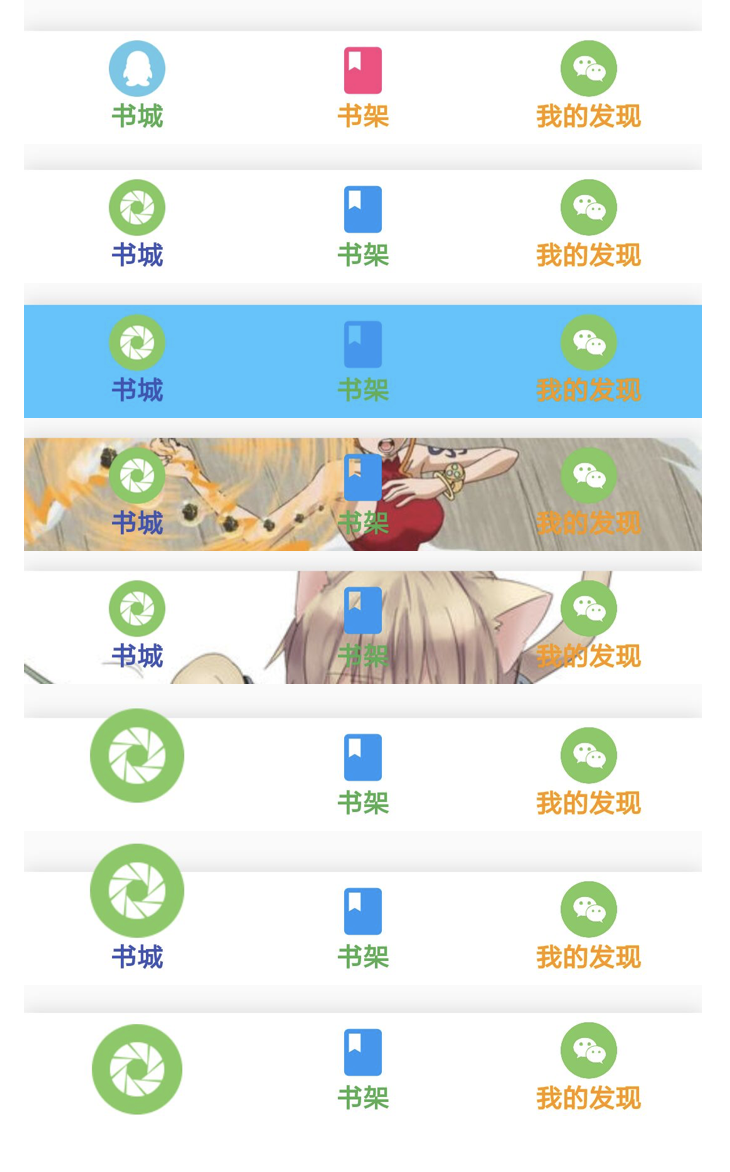The height and width of the screenshot is (1172, 730).
Task: Select the 书城 tab with the QQ penguin icon
Action: point(137,86)
